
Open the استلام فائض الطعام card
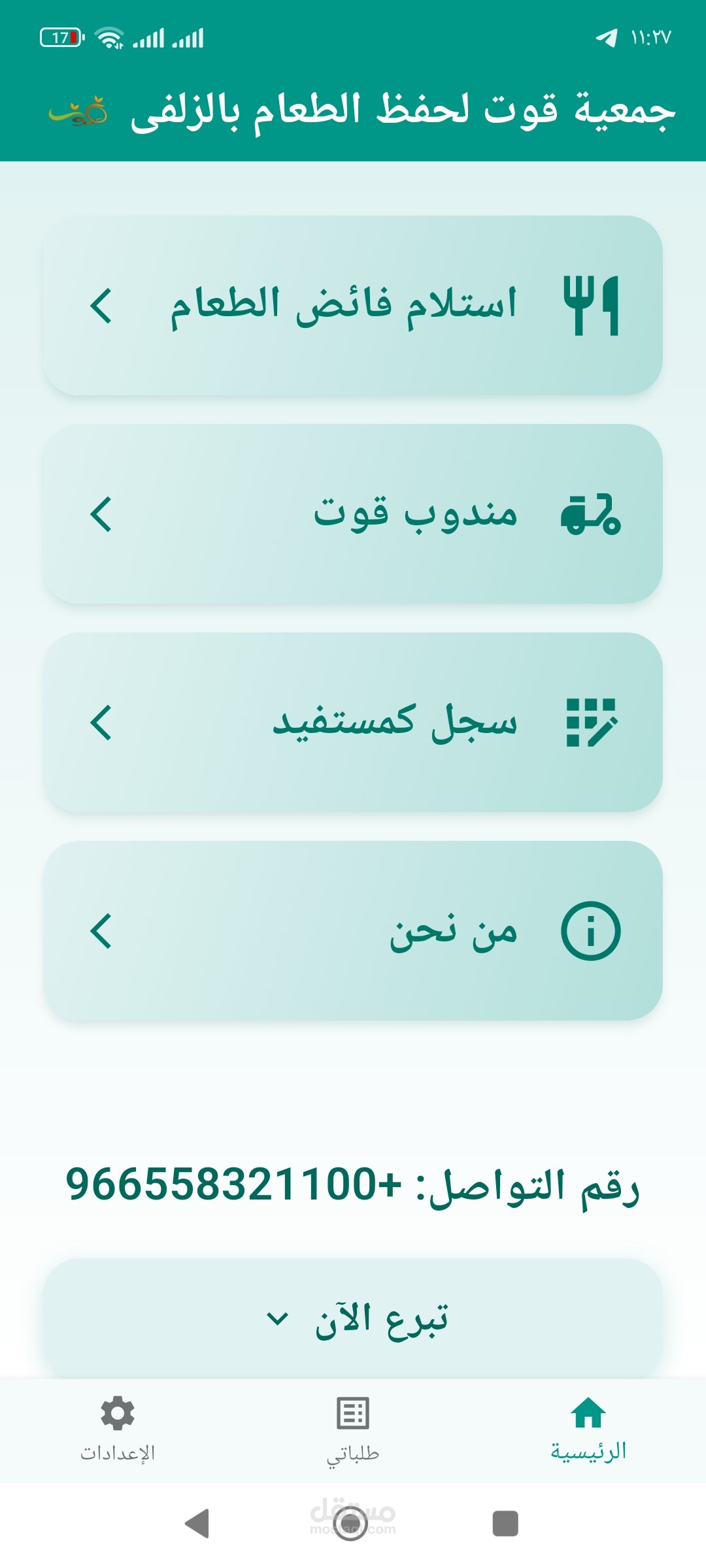point(353,305)
